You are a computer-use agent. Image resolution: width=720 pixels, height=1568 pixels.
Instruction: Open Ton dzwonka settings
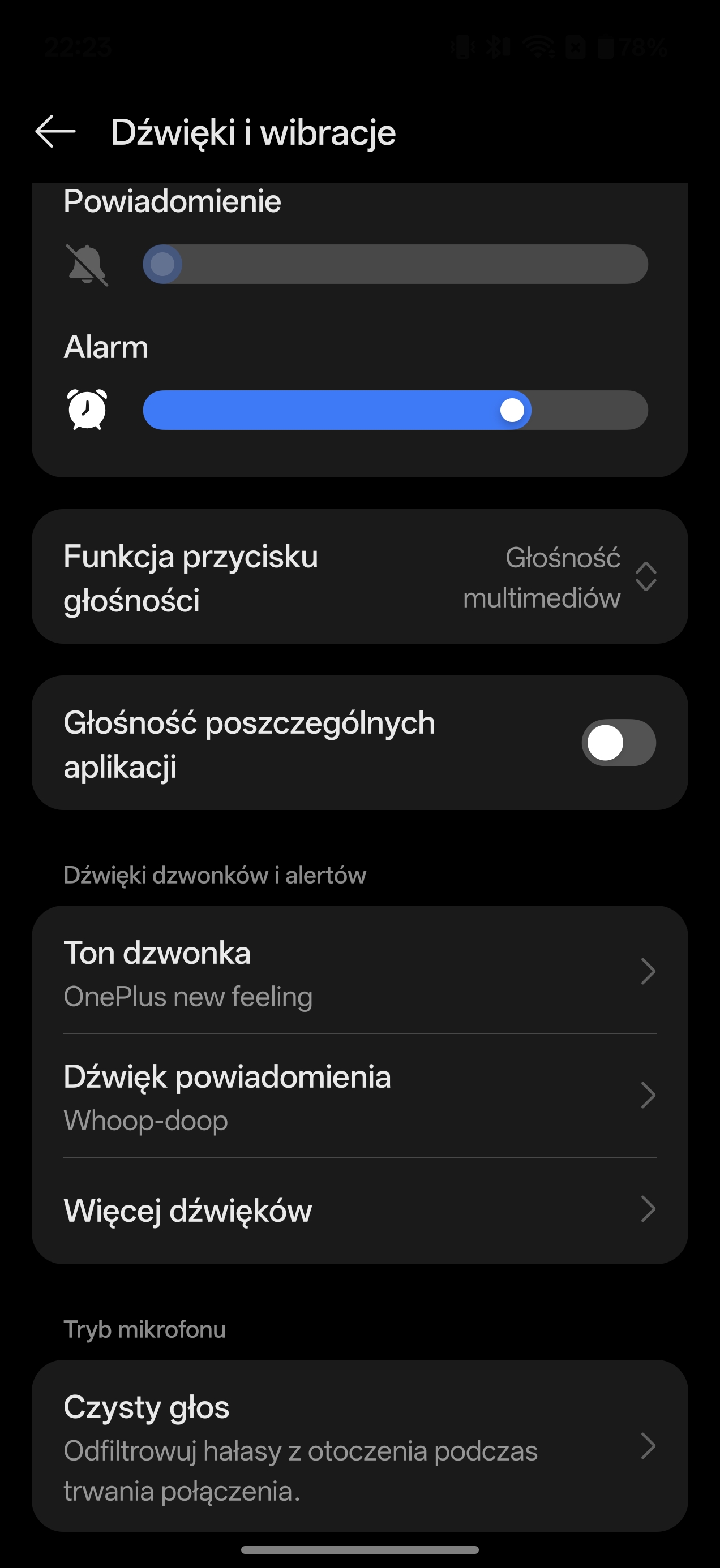coord(359,971)
